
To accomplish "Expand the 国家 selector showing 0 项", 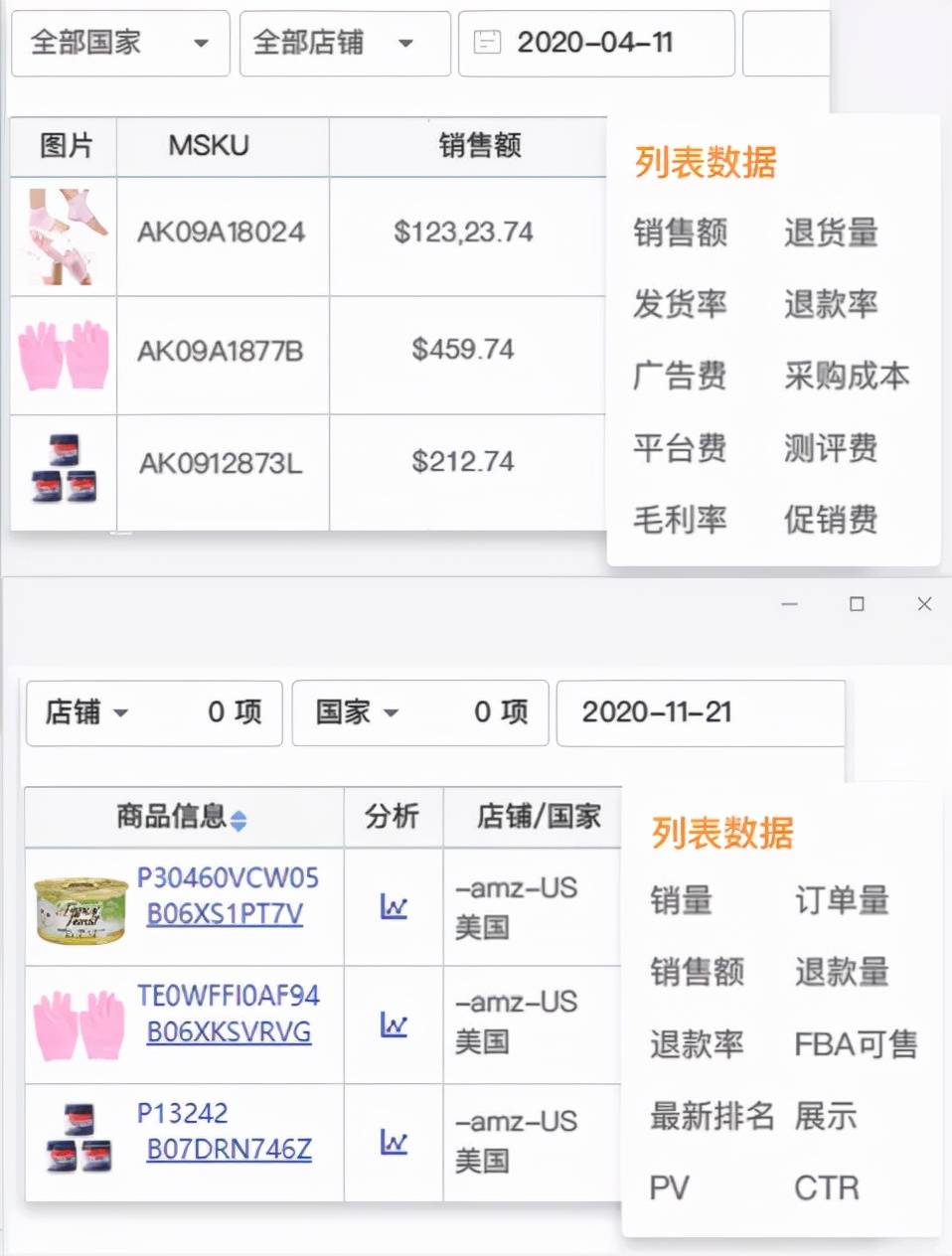I will tap(419, 713).
